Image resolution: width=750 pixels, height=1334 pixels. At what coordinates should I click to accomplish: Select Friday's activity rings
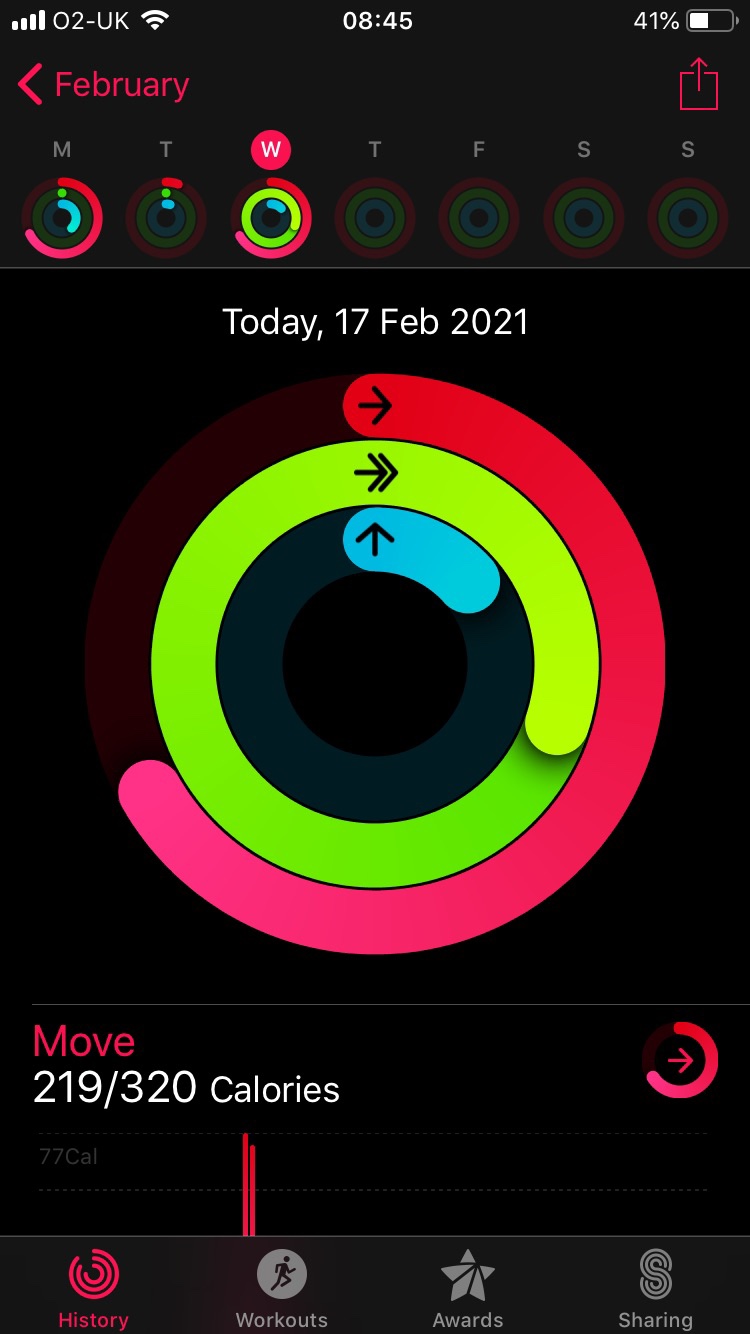pos(479,217)
